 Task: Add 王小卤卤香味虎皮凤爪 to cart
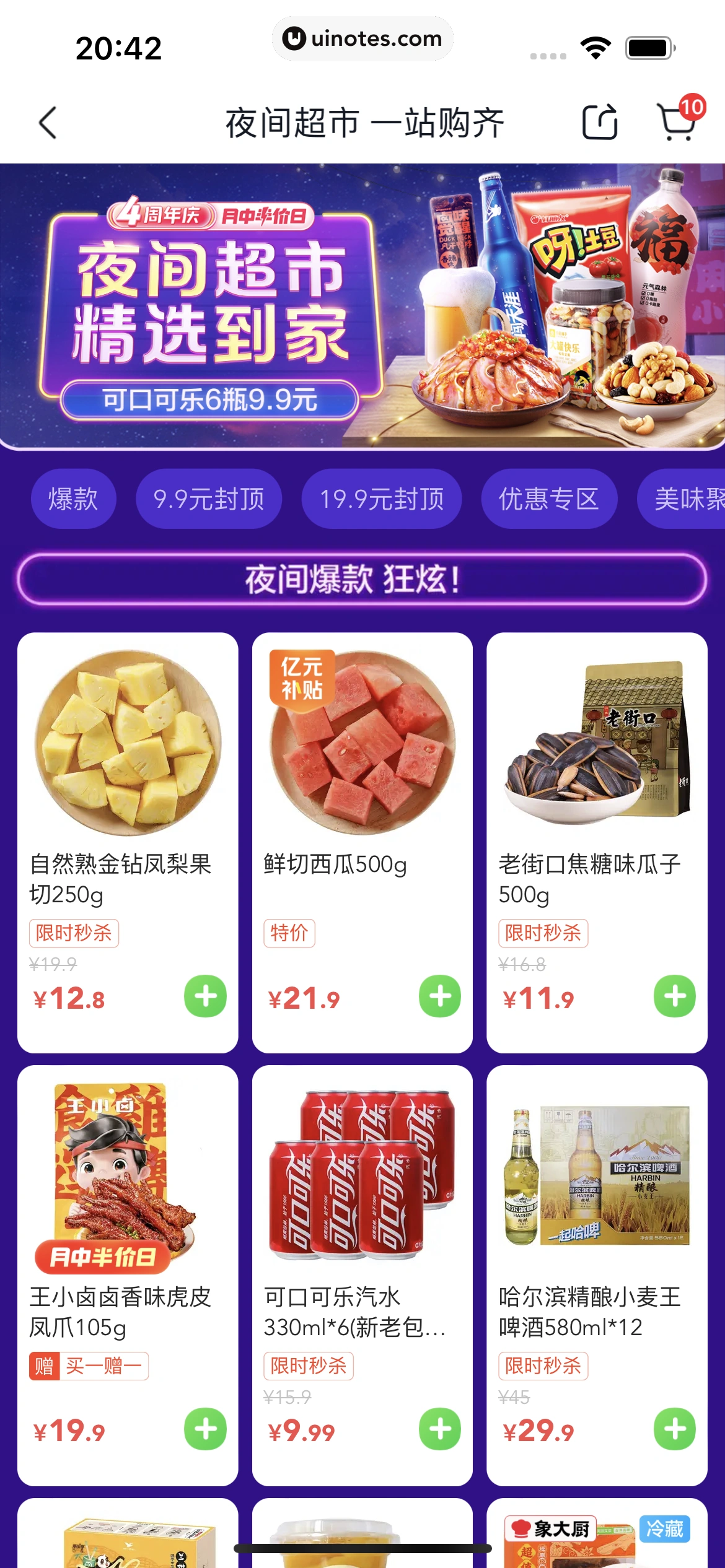(205, 1429)
